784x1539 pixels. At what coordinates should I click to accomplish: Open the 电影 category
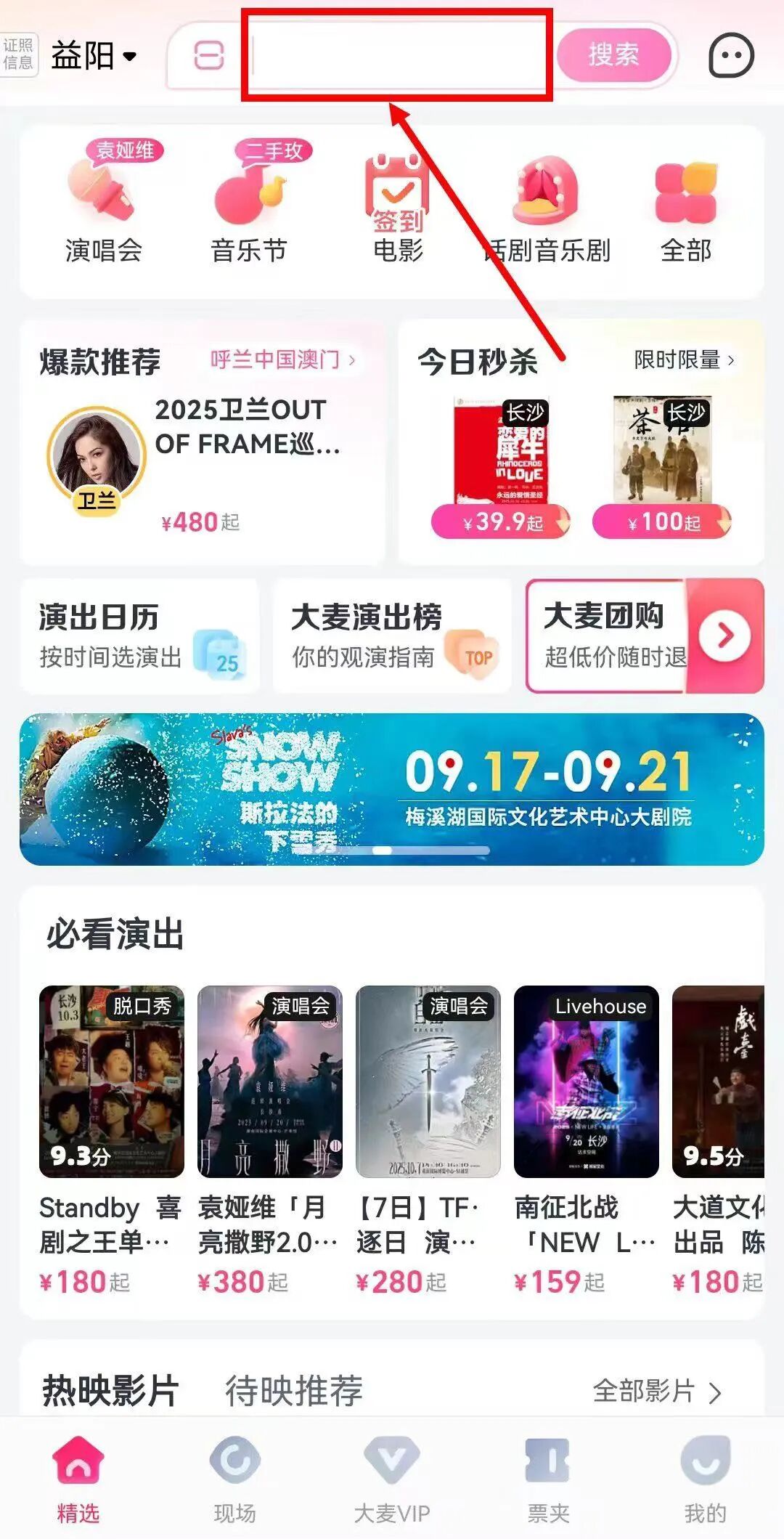(x=398, y=207)
